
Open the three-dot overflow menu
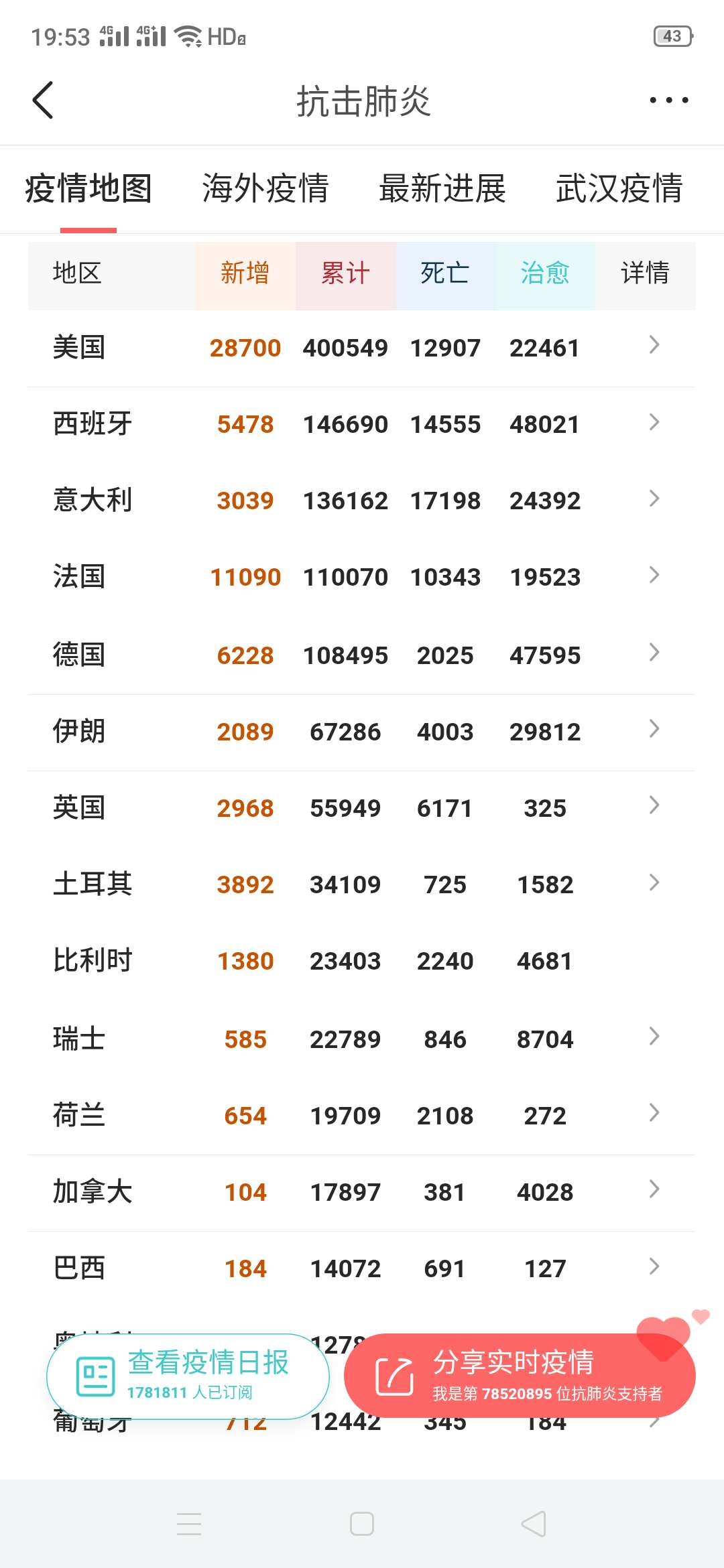668,101
